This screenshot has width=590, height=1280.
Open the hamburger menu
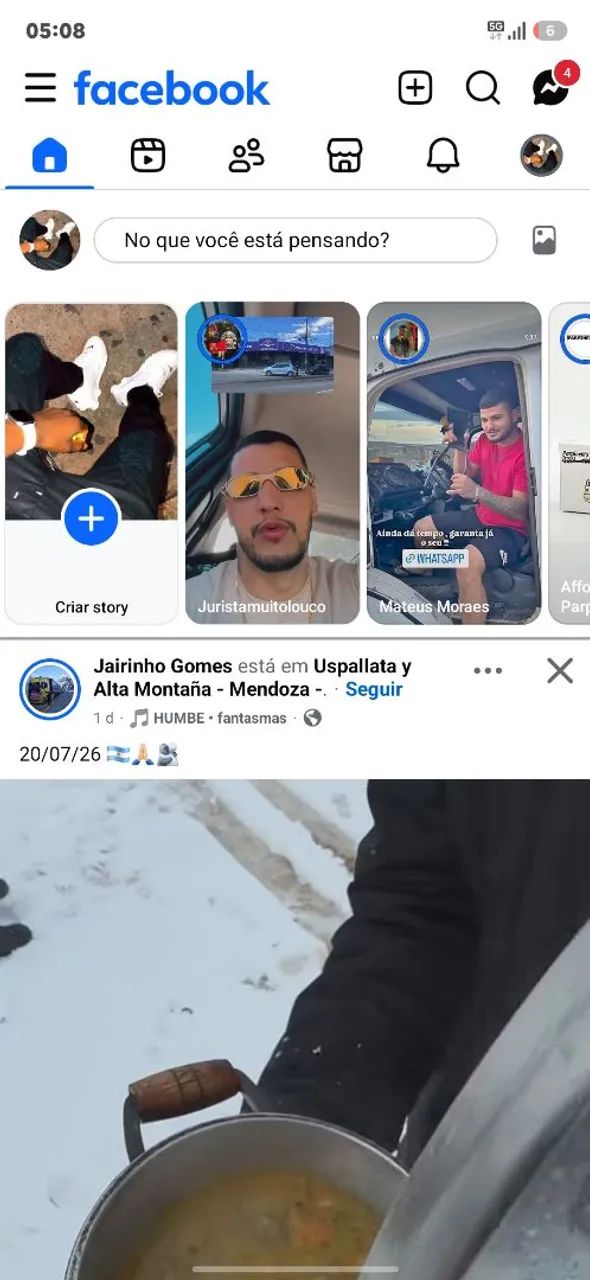(x=41, y=88)
